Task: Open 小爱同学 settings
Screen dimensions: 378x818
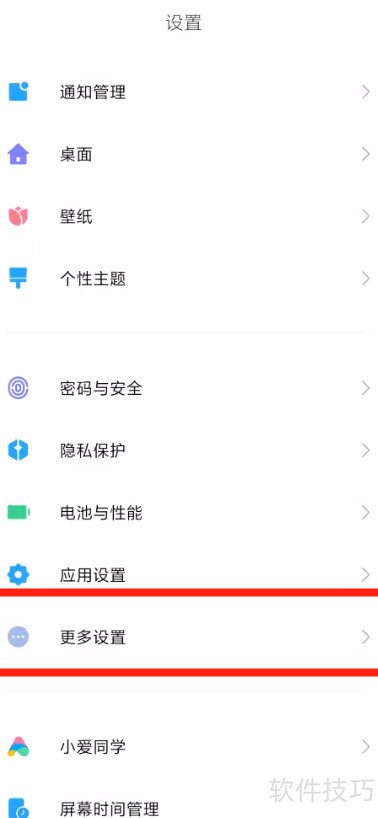Action: (189, 747)
